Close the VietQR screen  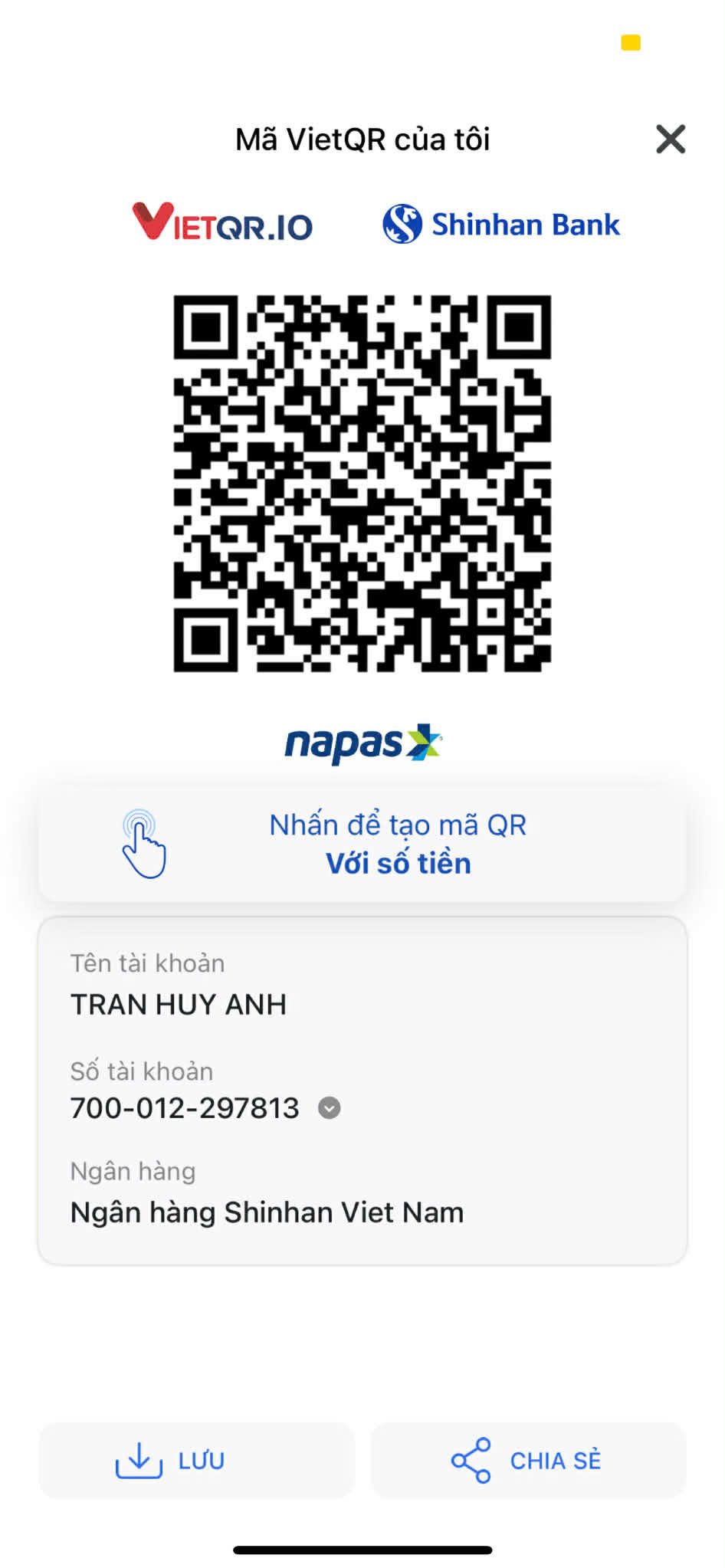coord(670,139)
